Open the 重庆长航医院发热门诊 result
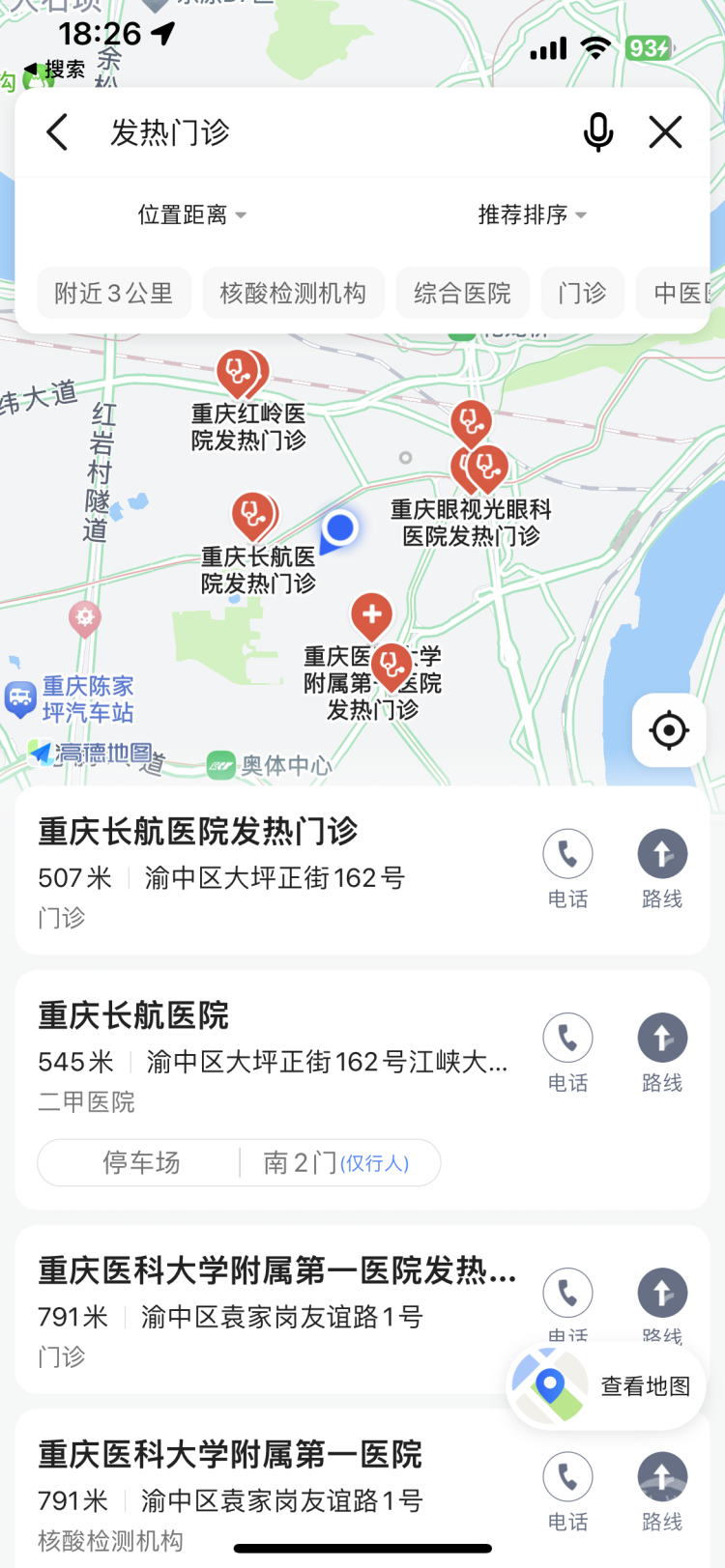725x1568 pixels. coord(362,870)
